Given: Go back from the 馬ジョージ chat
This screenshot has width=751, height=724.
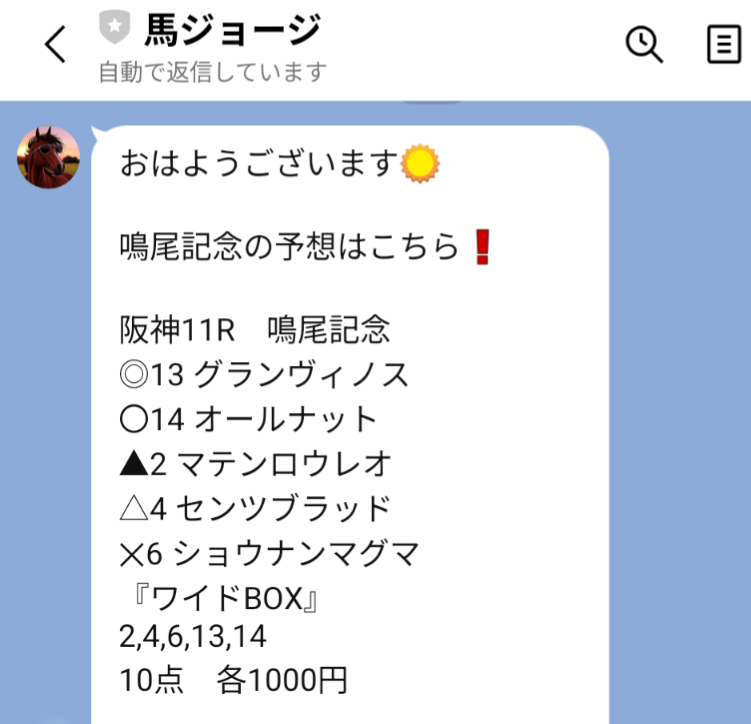Looking at the screenshot, I should (56, 45).
